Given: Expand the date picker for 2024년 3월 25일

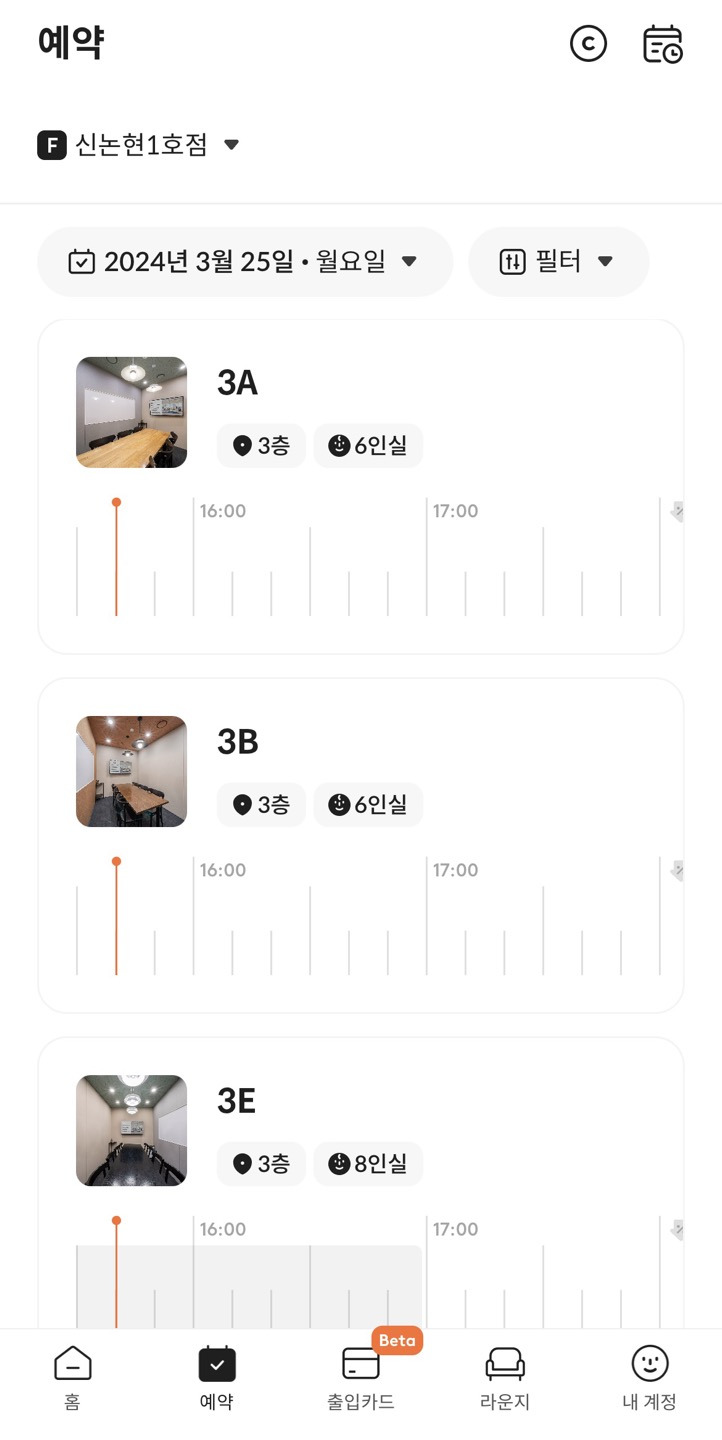Looking at the screenshot, I should click(244, 261).
